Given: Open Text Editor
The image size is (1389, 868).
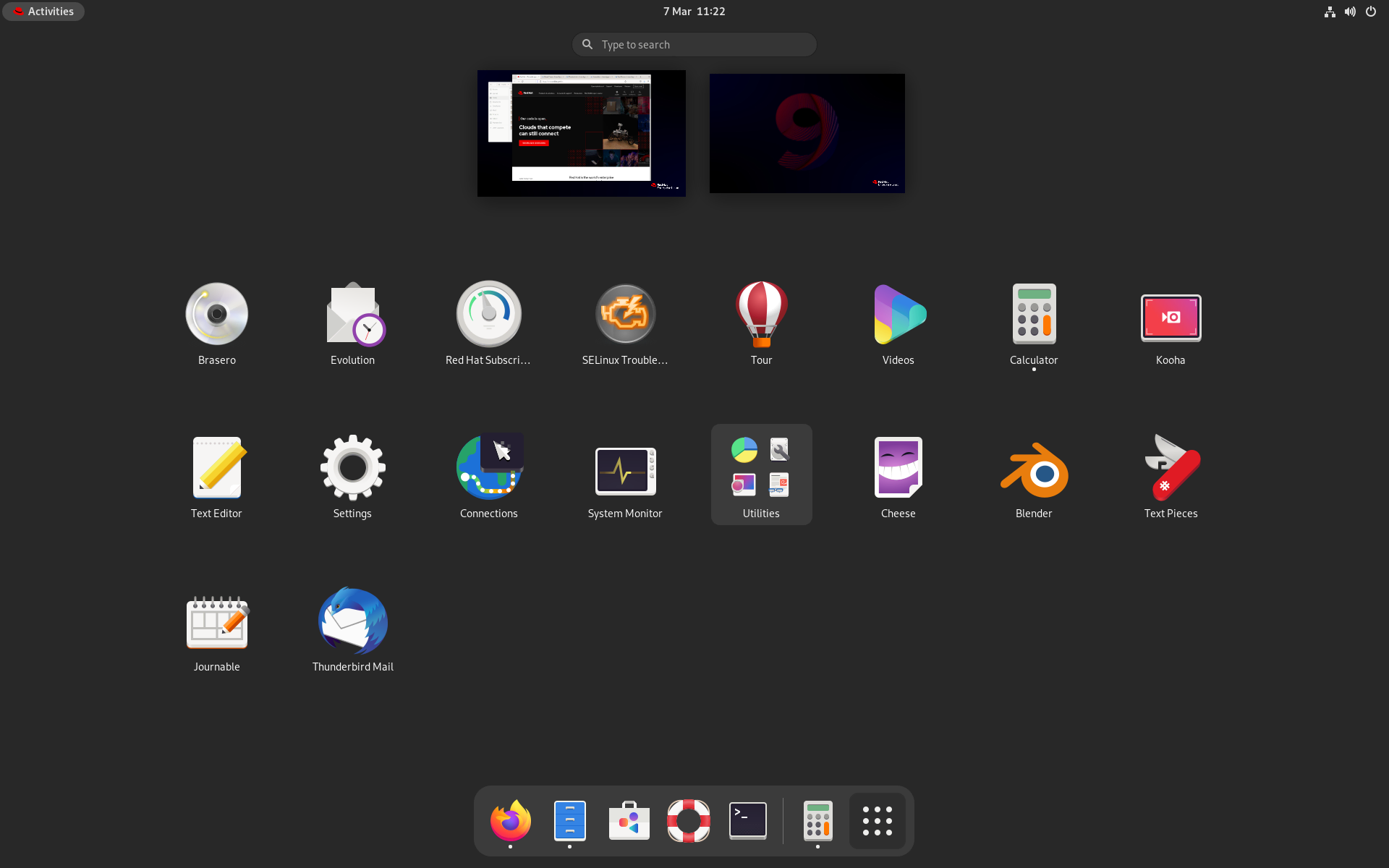Looking at the screenshot, I should pos(216,469).
